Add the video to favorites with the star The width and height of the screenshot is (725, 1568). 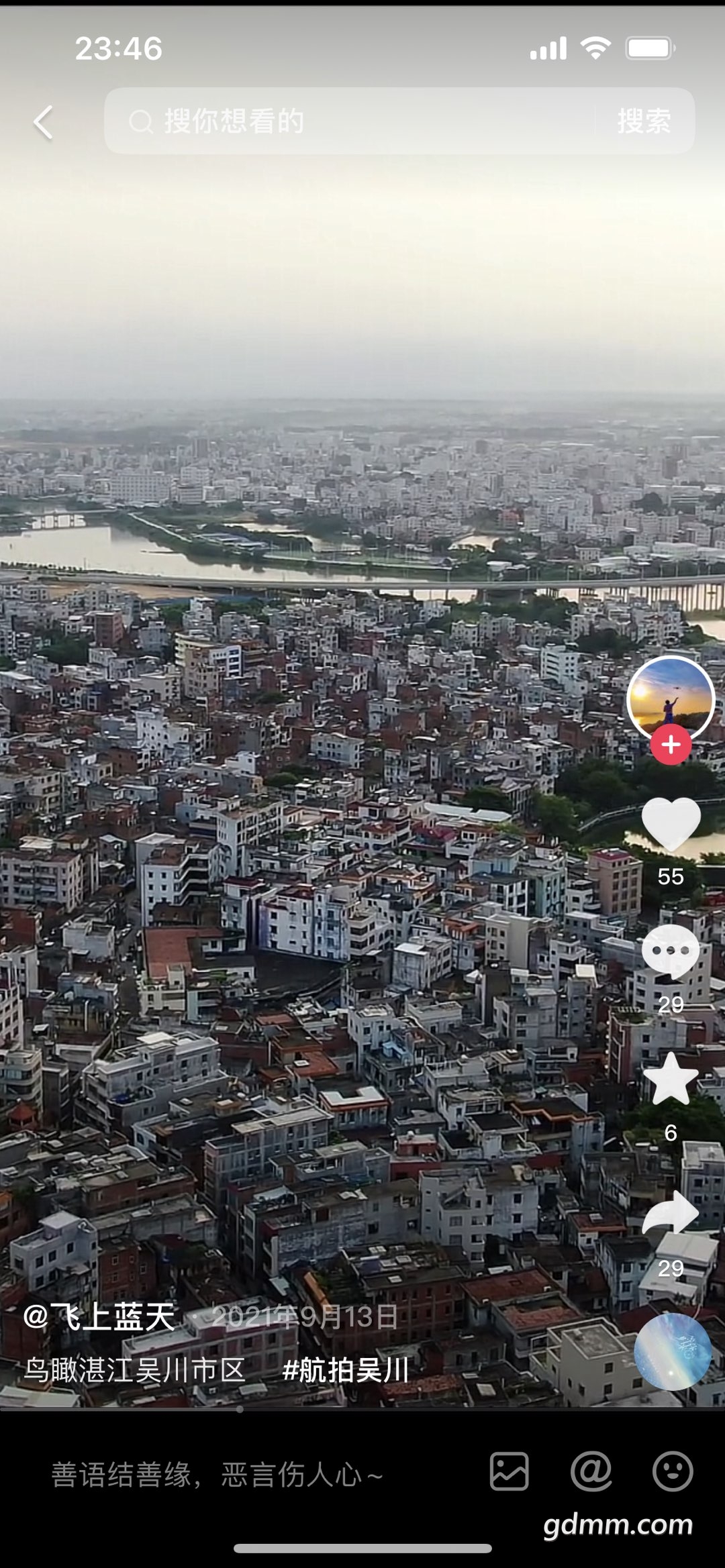[671, 1079]
